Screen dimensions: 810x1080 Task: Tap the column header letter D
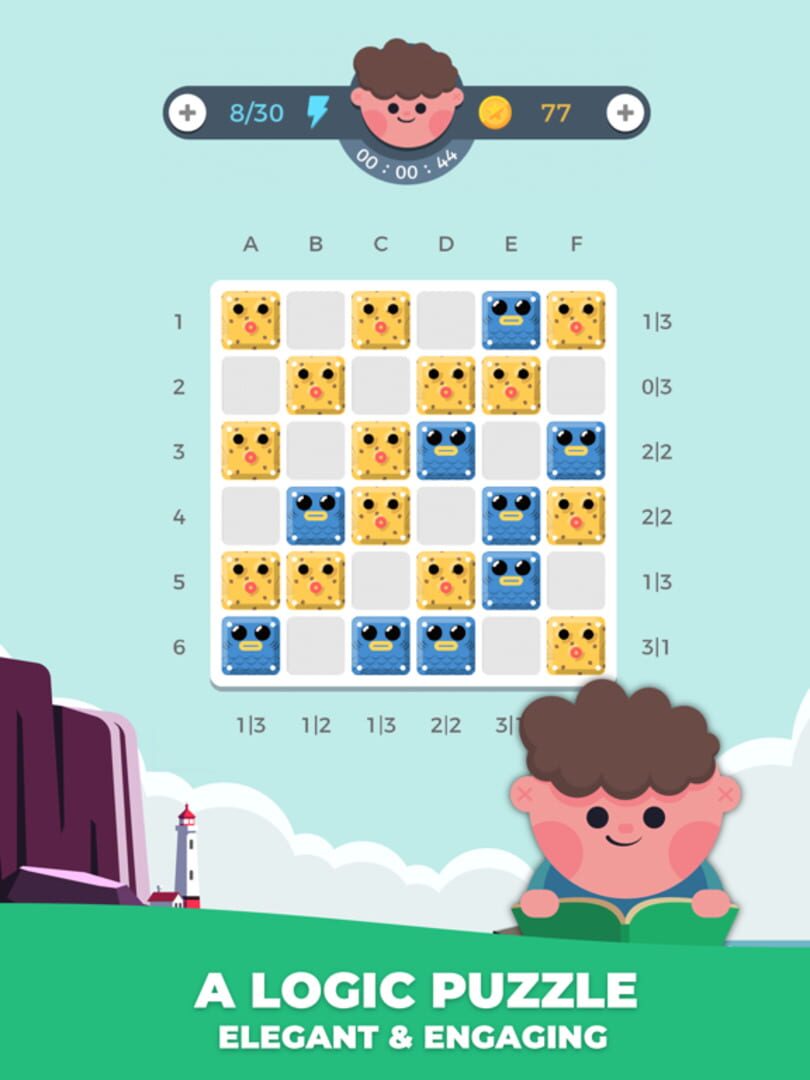tap(447, 242)
